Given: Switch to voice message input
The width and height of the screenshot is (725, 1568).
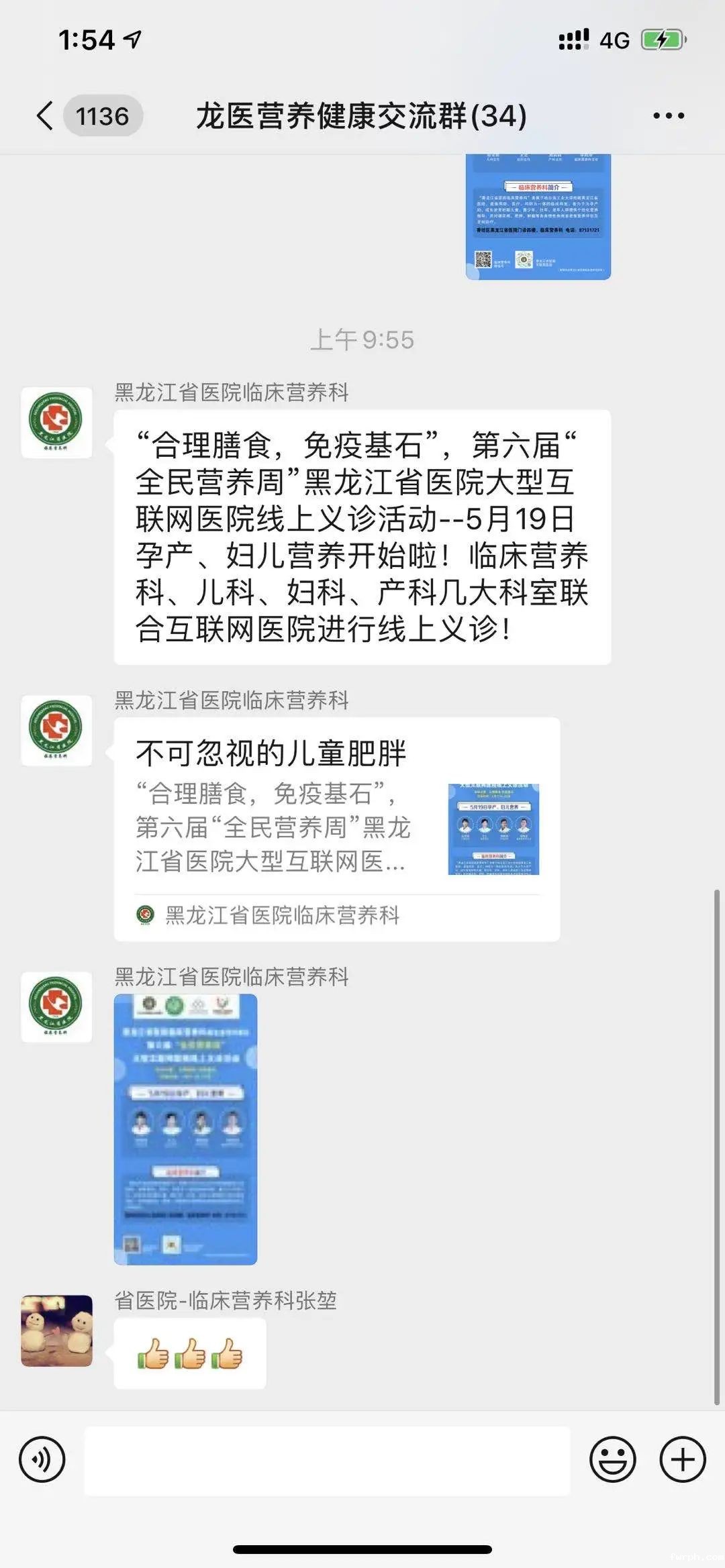Looking at the screenshot, I should tap(42, 1459).
